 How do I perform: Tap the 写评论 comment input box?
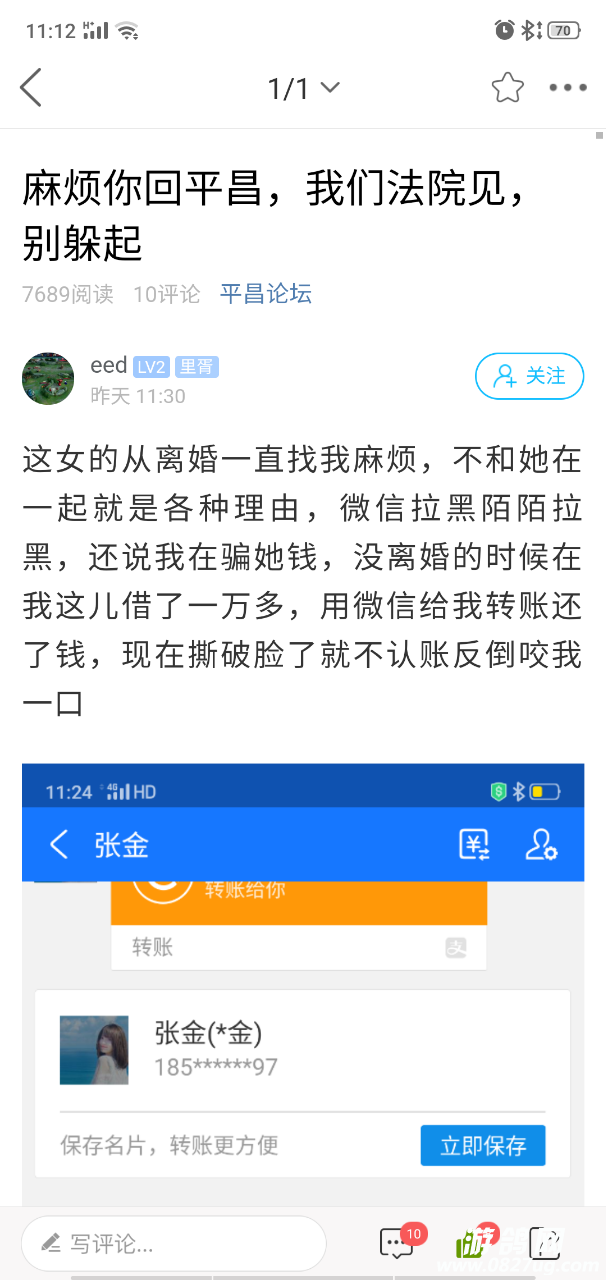click(x=174, y=1243)
